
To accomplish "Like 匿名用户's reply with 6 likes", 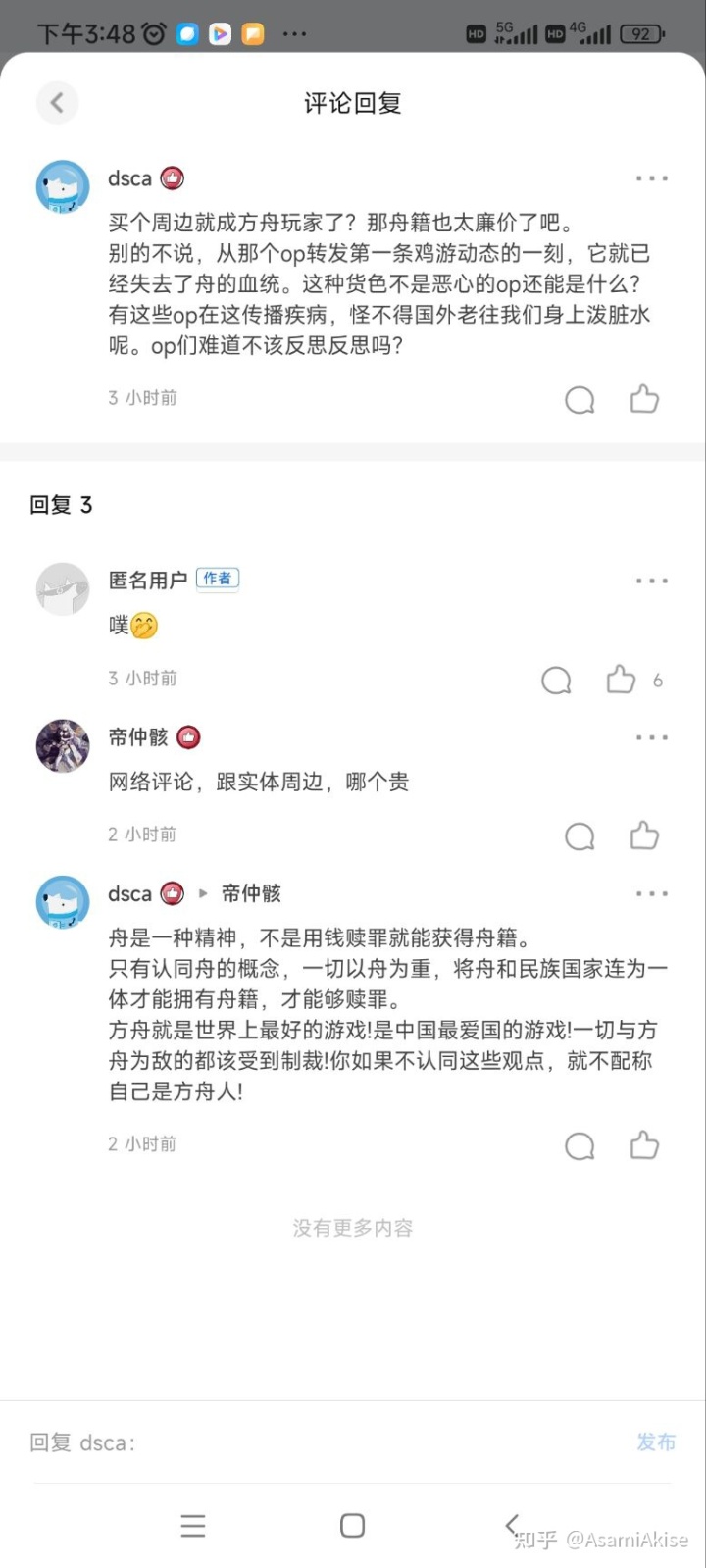I will pyautogui.click(x=621, y=680).
